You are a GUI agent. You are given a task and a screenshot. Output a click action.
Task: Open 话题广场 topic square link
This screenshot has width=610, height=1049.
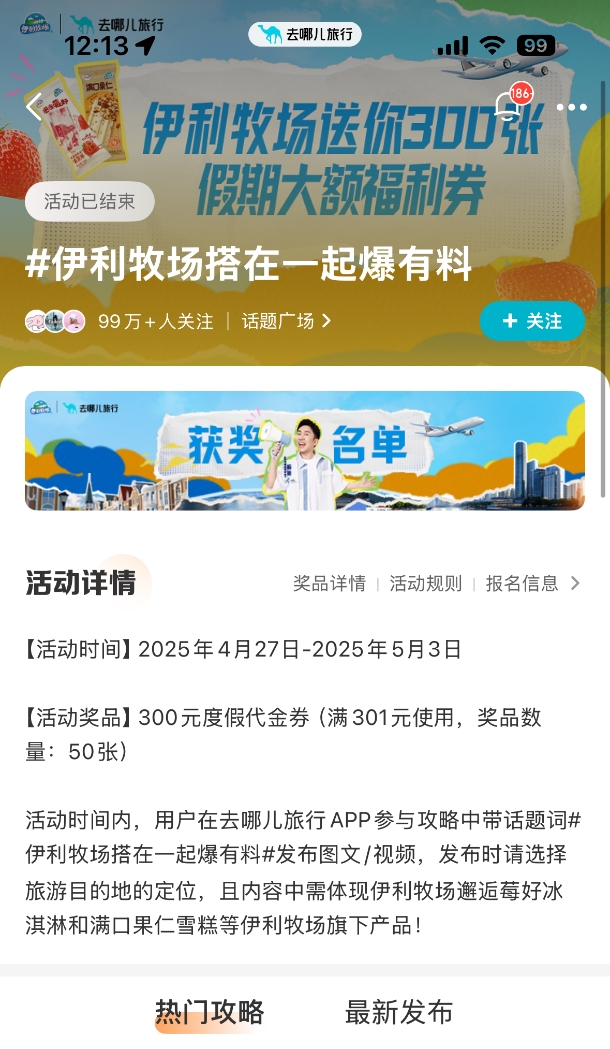point(286,321)
